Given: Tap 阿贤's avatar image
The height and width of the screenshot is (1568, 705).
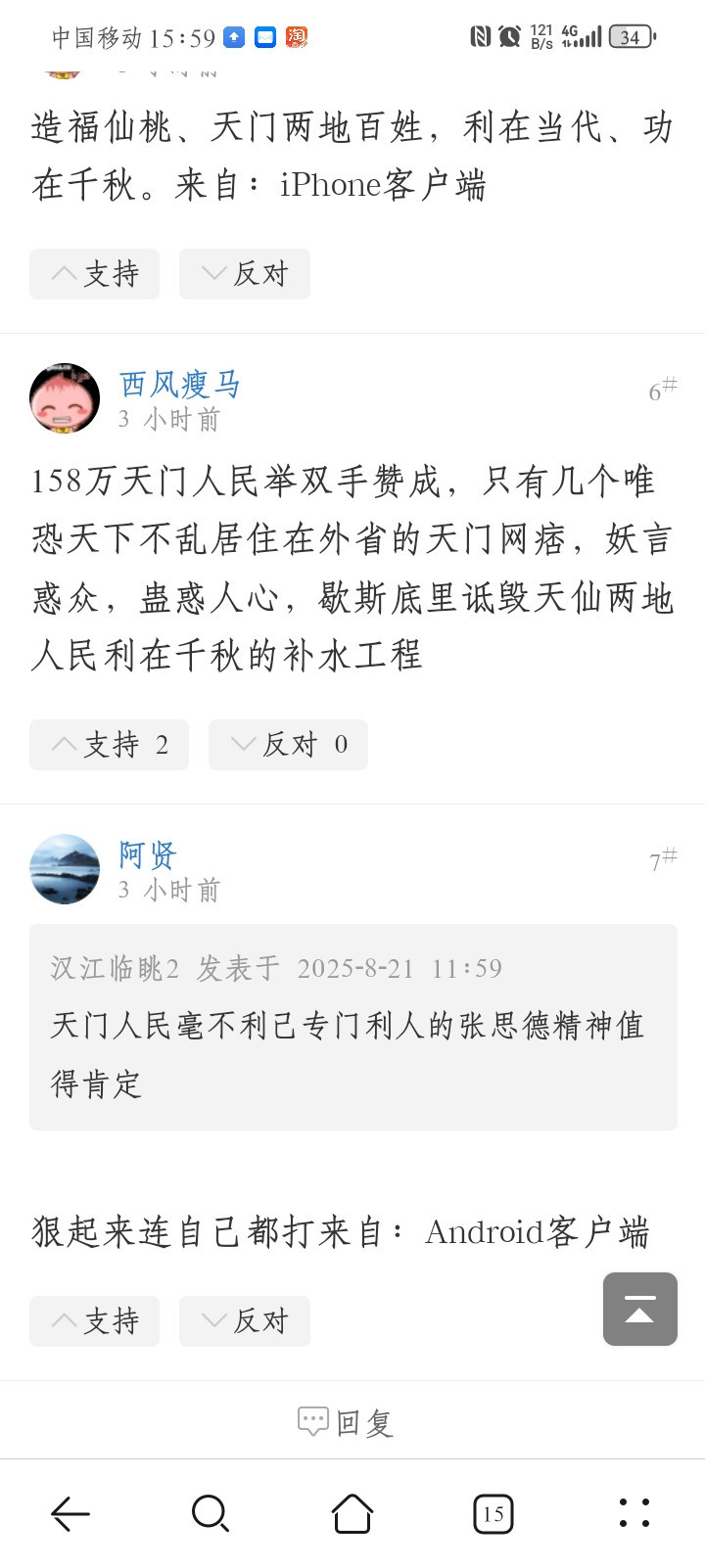Looking at the screenshot, I should 65,869.
